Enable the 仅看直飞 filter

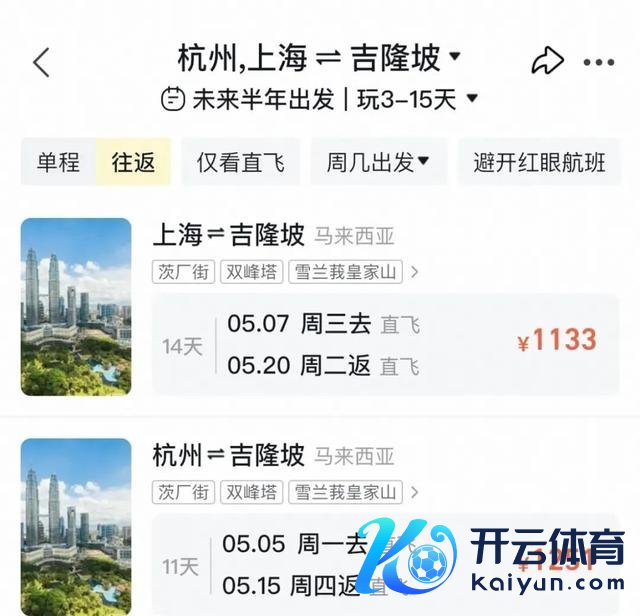tap(240, 162)
